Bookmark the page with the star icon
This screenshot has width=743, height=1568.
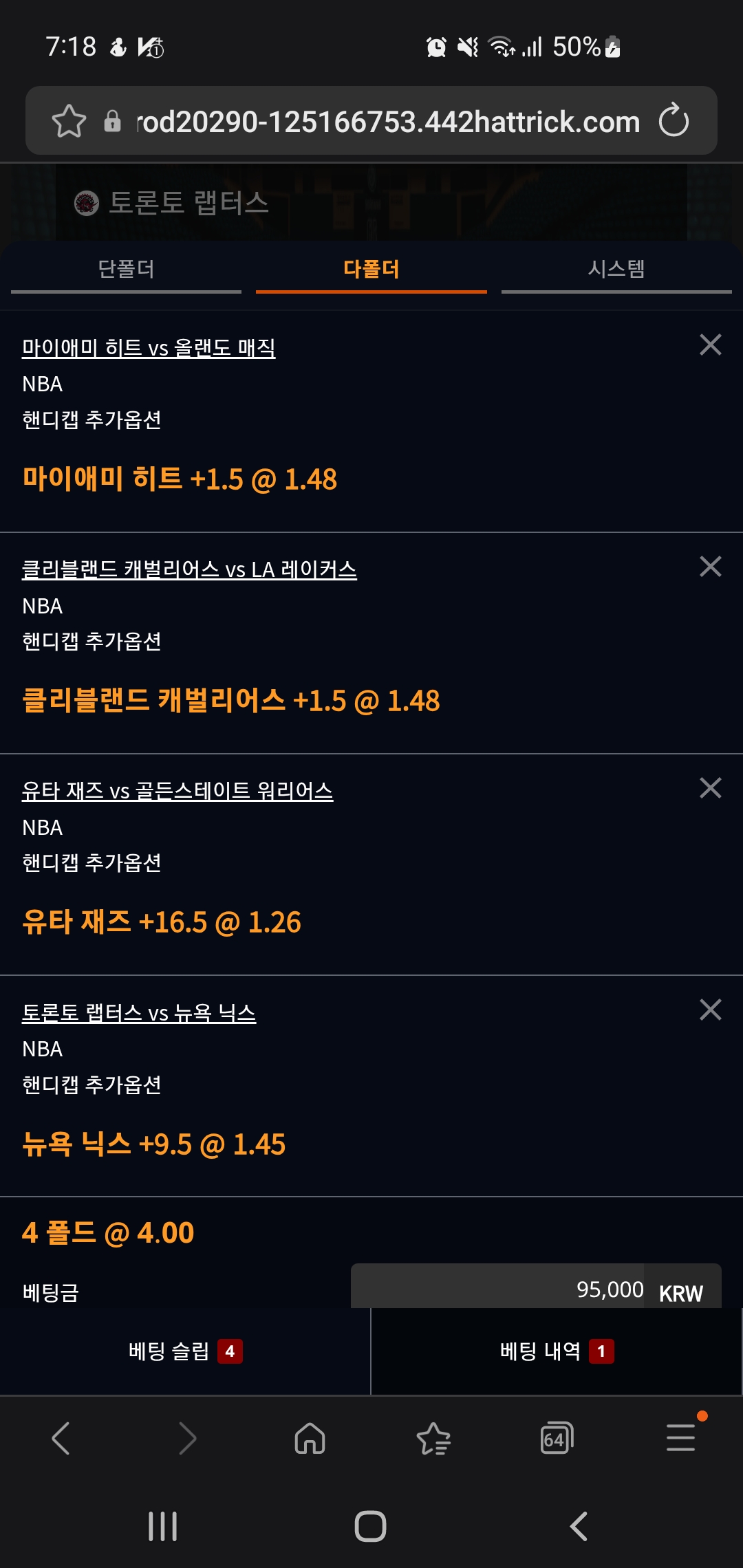pyautogui.click(x=67, y=121)
